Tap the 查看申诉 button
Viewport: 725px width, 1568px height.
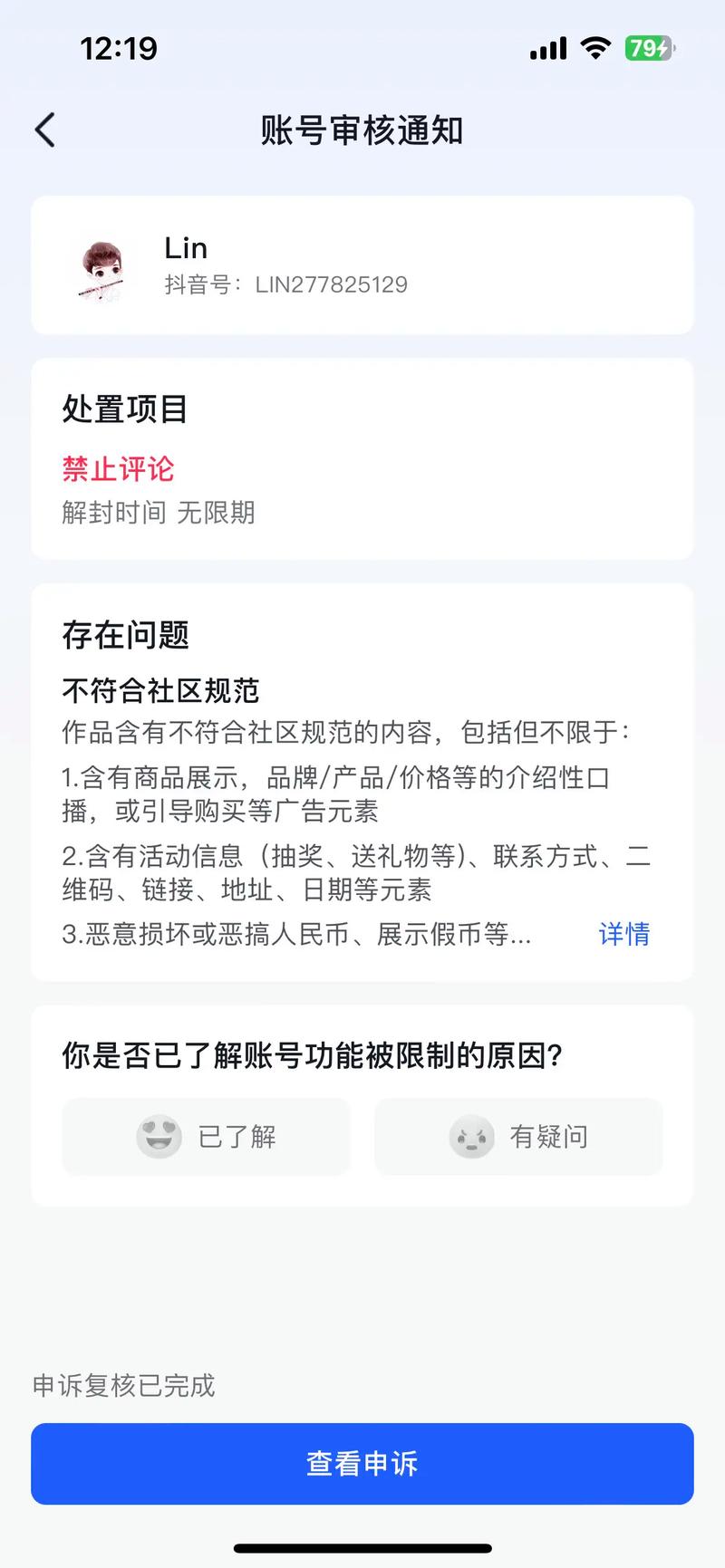click(362, 1463)
